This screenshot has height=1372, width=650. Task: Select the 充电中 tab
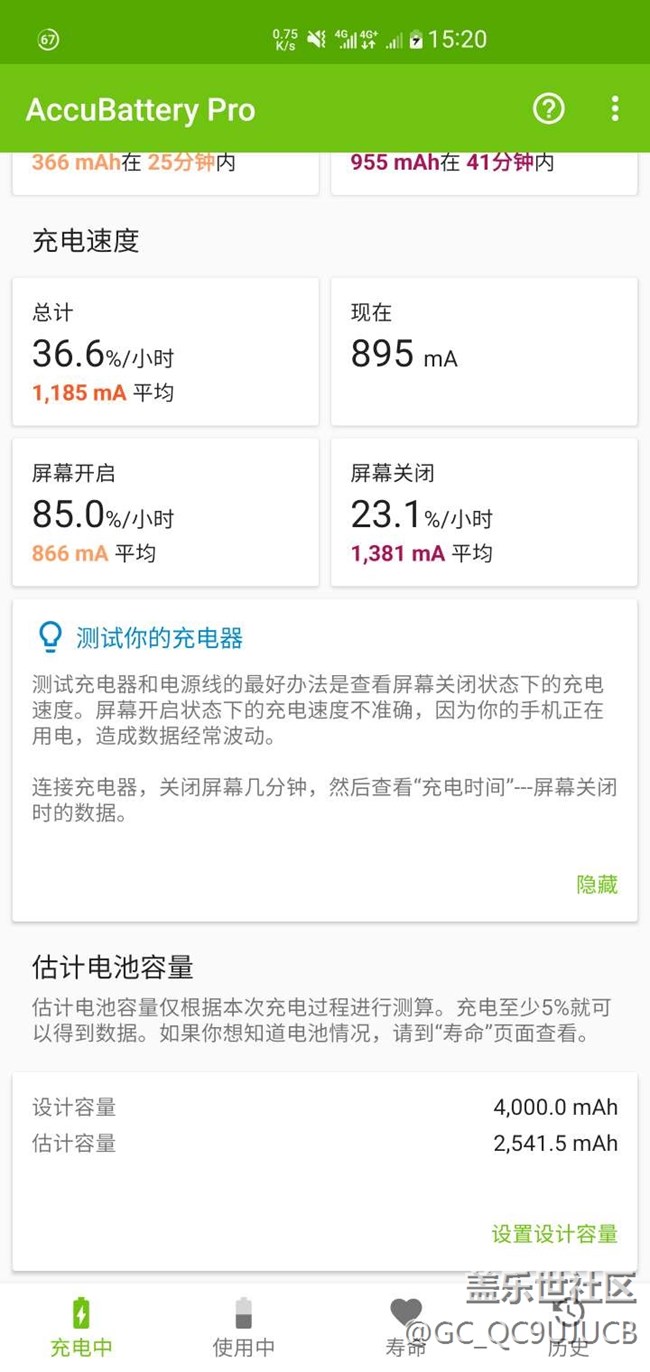pyautogui.click(x=81, y=1327)
